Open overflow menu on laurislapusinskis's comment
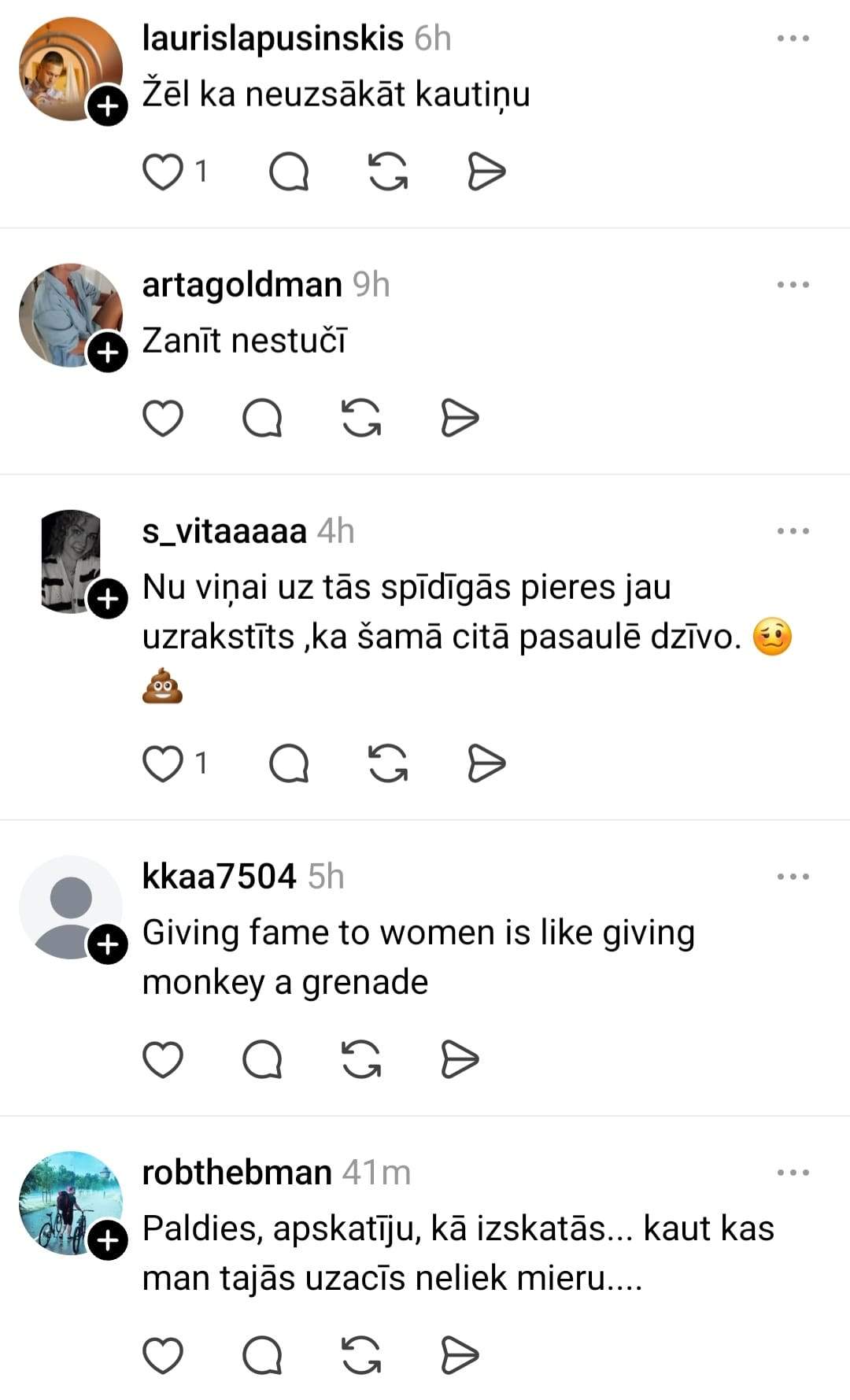Screen dimensions: 850x1400 (x=793, y=39)
